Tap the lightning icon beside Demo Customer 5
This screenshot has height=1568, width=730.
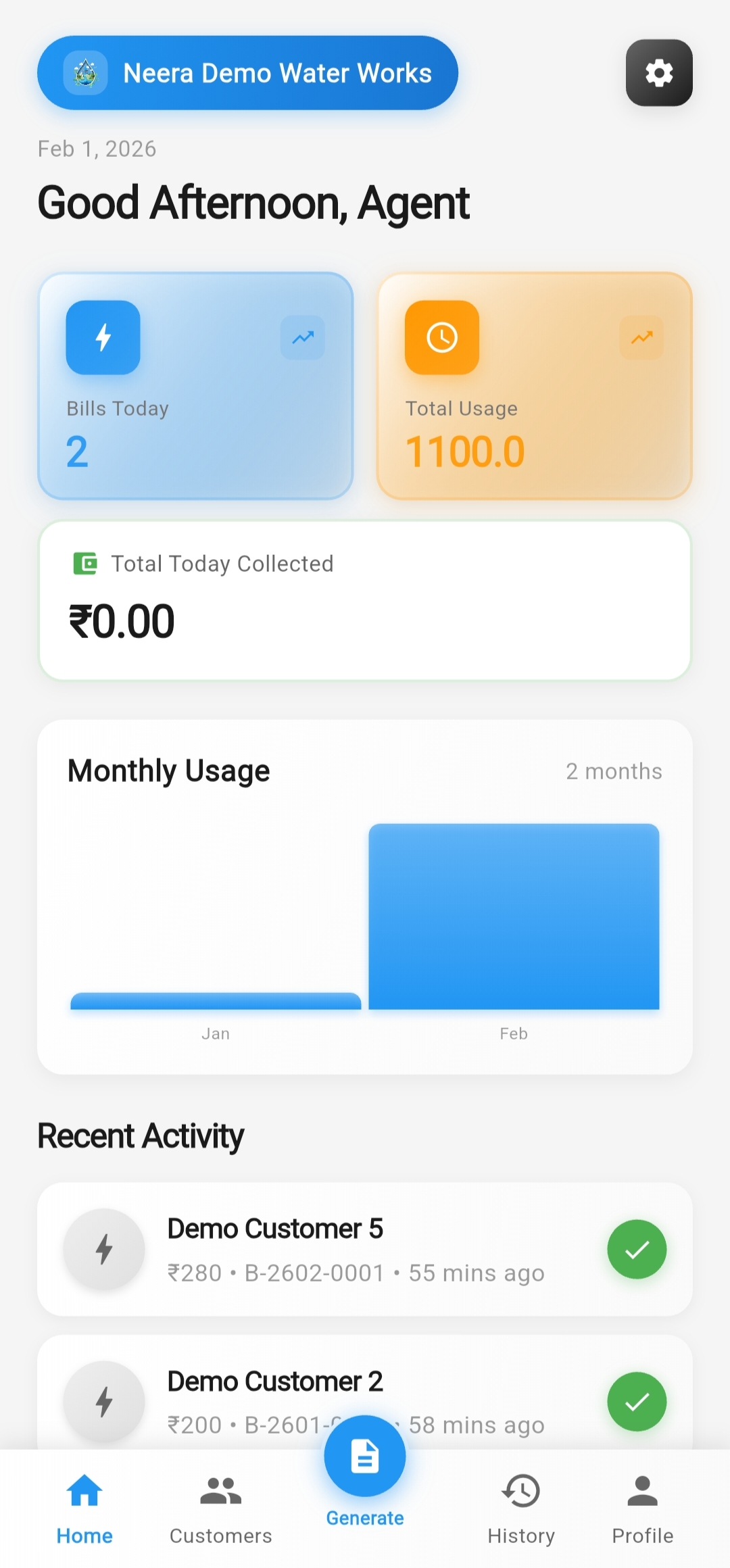103,1249
